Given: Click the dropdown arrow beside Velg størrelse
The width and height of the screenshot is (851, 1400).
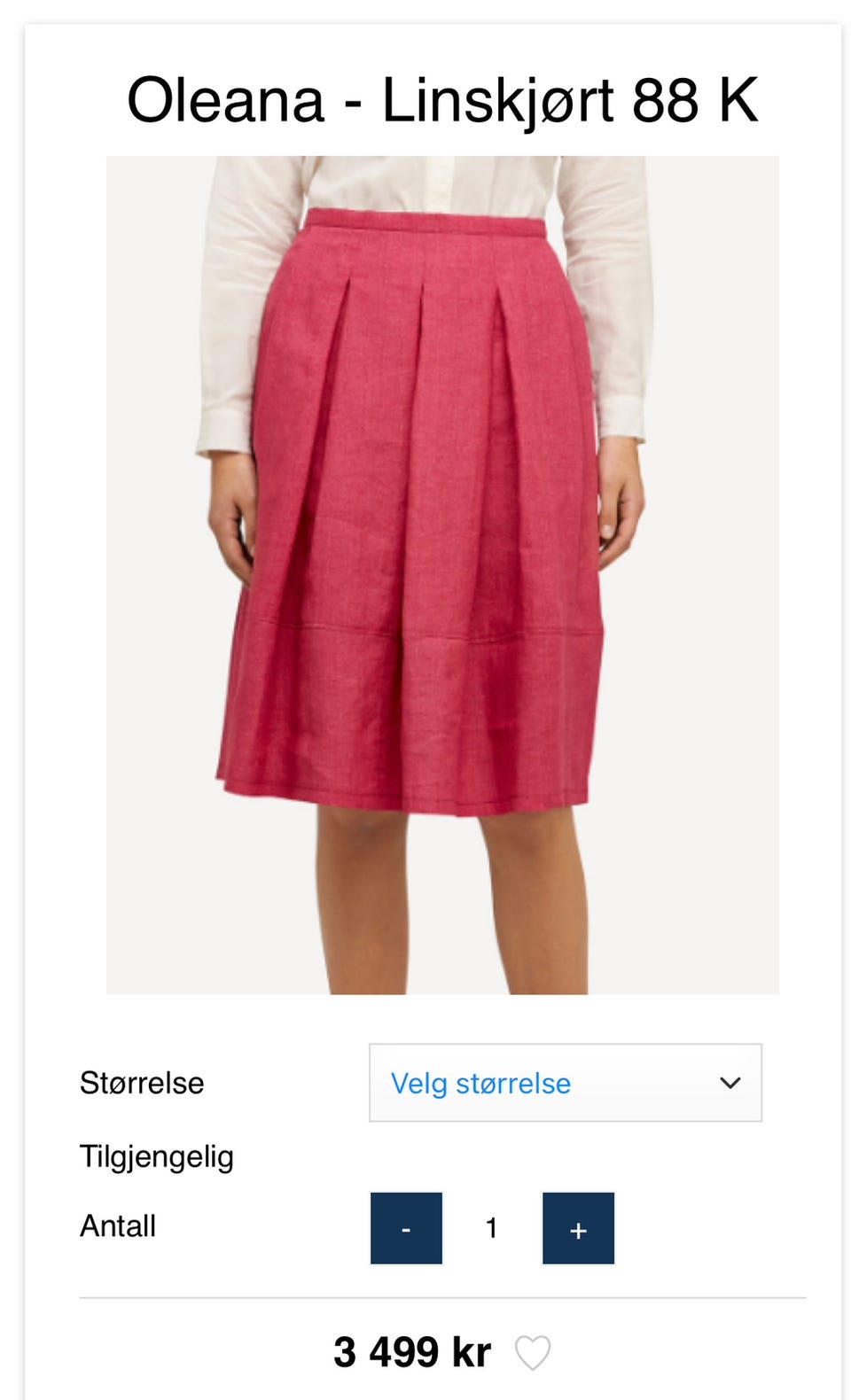Looking at the screenshot, I should (730, 1083).
